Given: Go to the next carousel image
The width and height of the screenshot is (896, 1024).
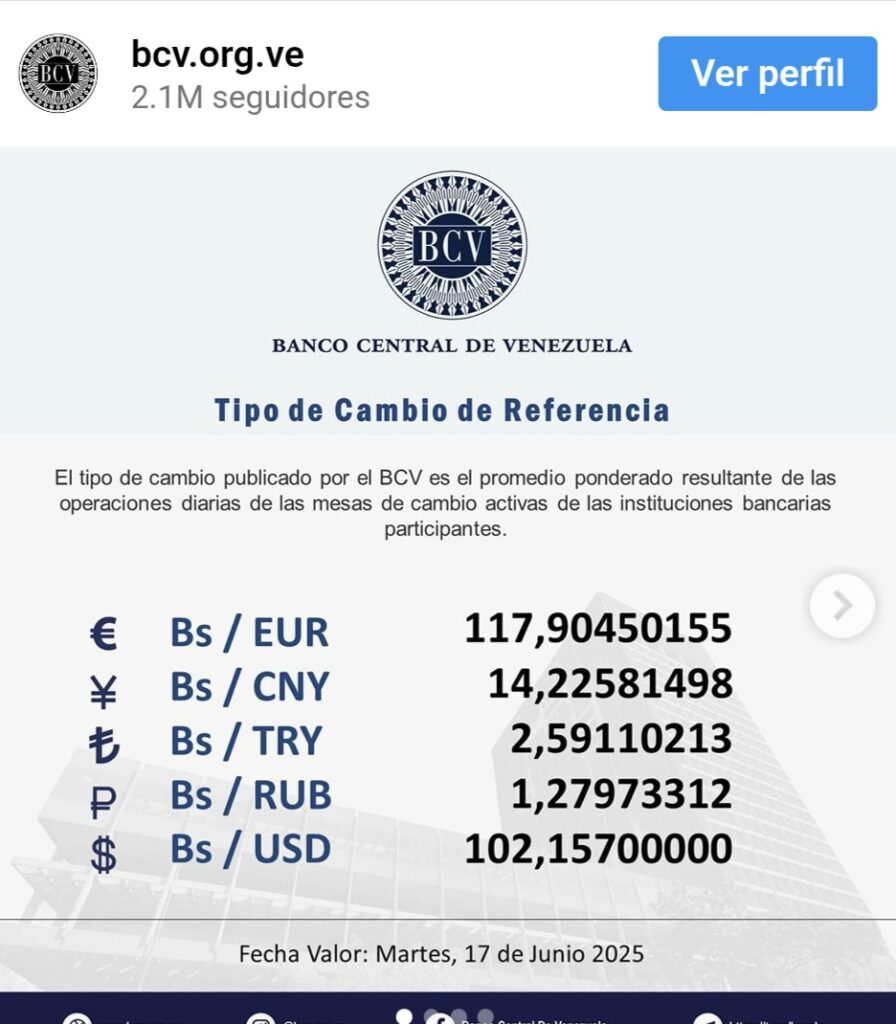Looking at the screenshot, I should 842,605.
